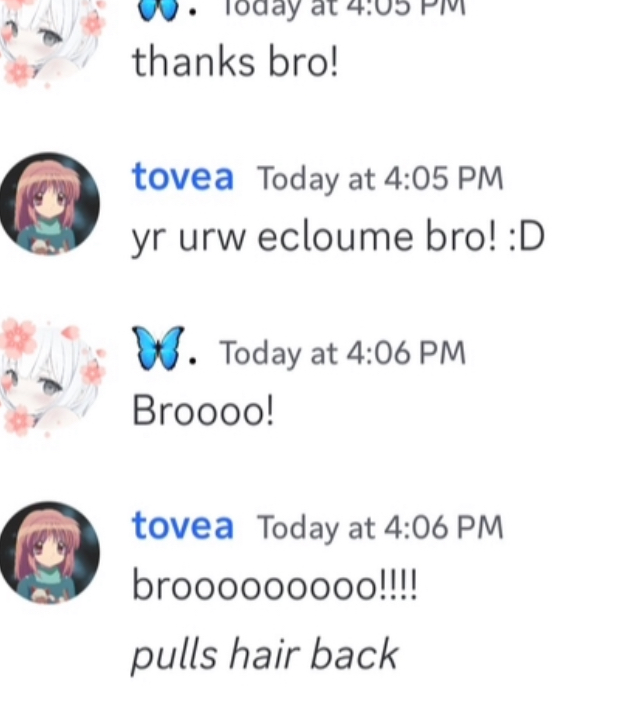Open tovea's avatar beside the 4:06 PM message
Viewport: 625px width, 716px height.
[x=50, y=552]
